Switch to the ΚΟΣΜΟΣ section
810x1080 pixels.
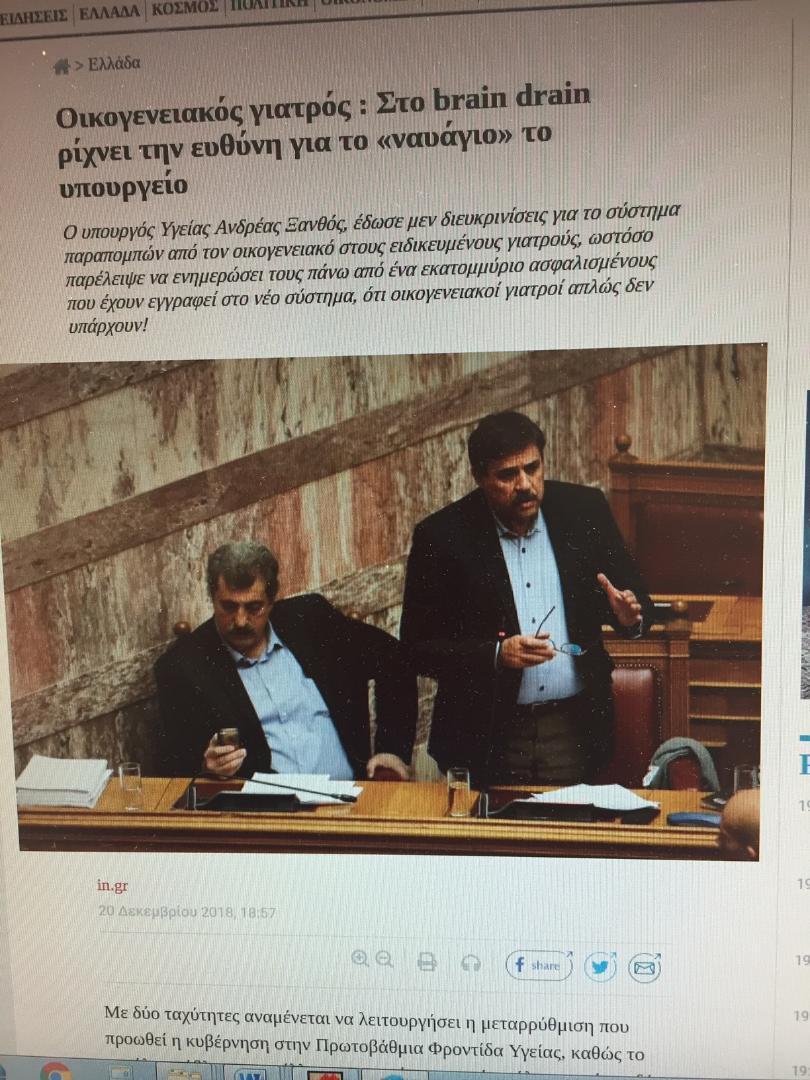(x=185, y=8)
